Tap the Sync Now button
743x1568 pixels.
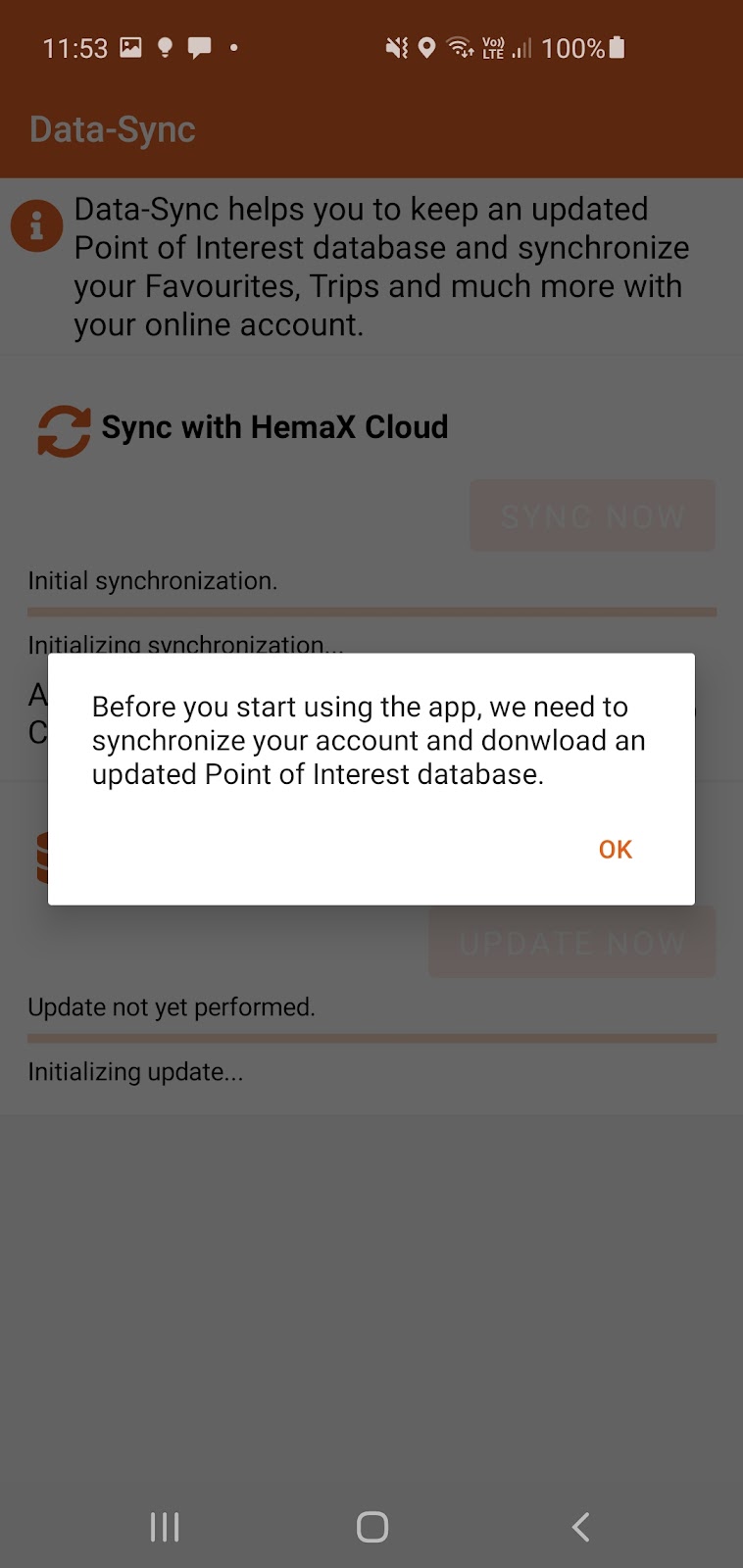click(592, 515)
